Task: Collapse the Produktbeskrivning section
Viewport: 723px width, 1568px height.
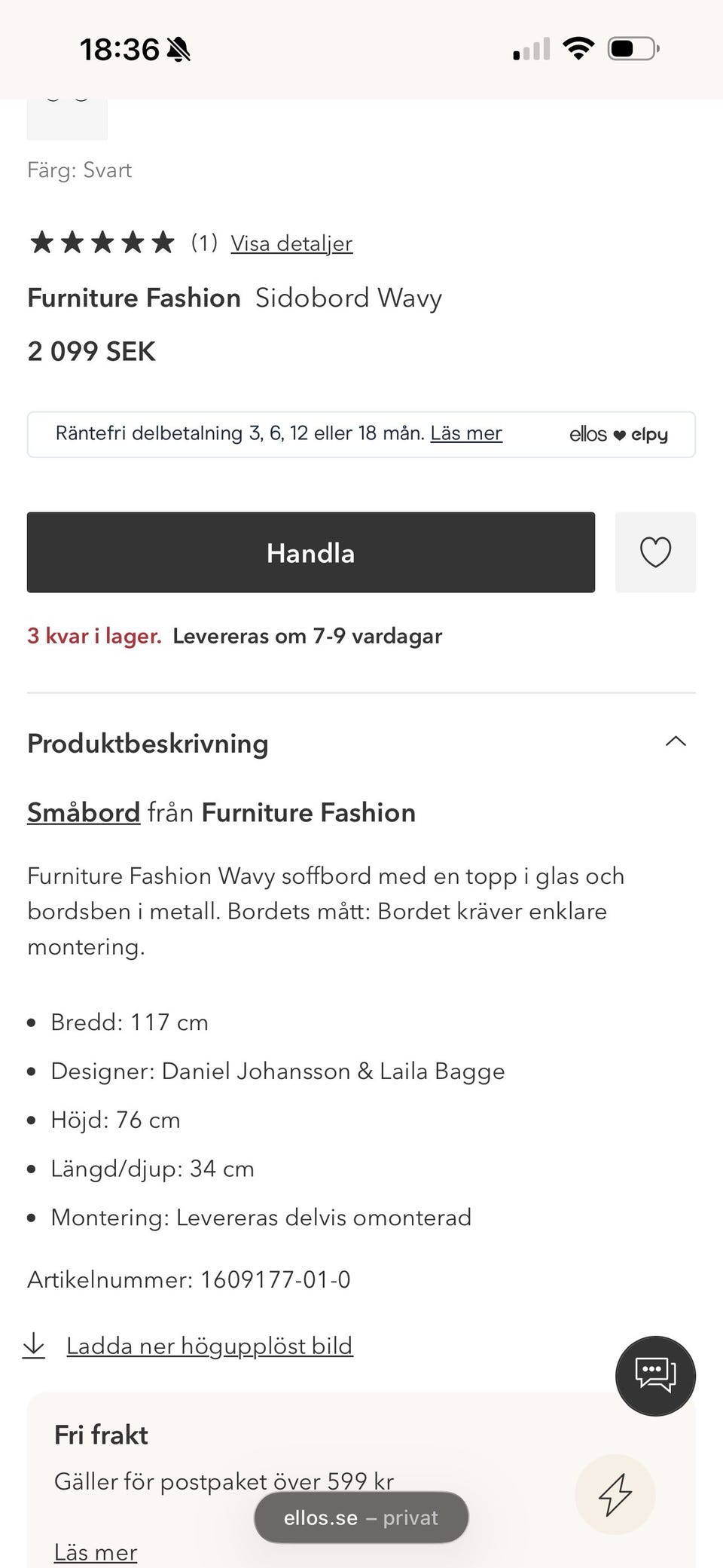Action: point(676,742)
